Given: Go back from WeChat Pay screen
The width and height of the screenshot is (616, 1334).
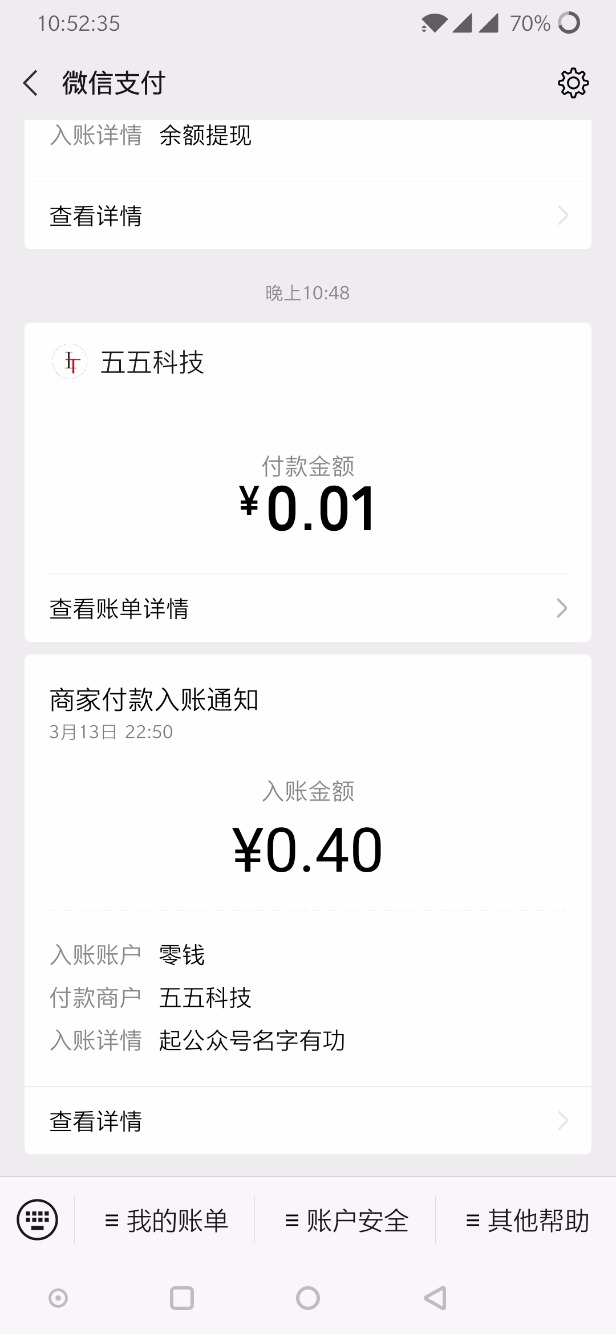Looking at the screenshot, I should 31,83.
